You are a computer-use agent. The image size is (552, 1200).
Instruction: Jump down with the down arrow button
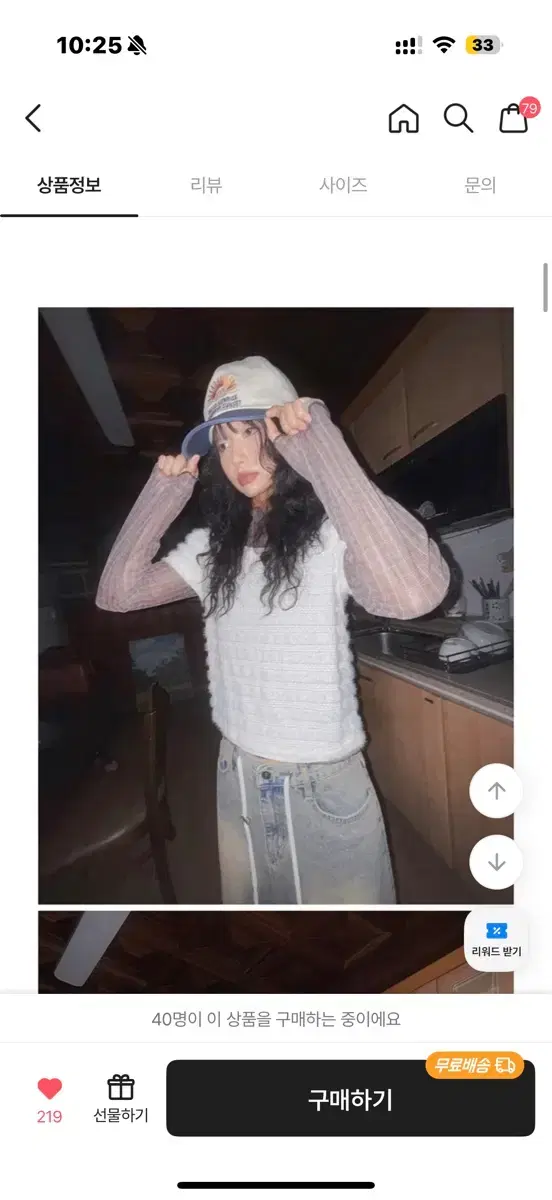[x=497, y=862]
